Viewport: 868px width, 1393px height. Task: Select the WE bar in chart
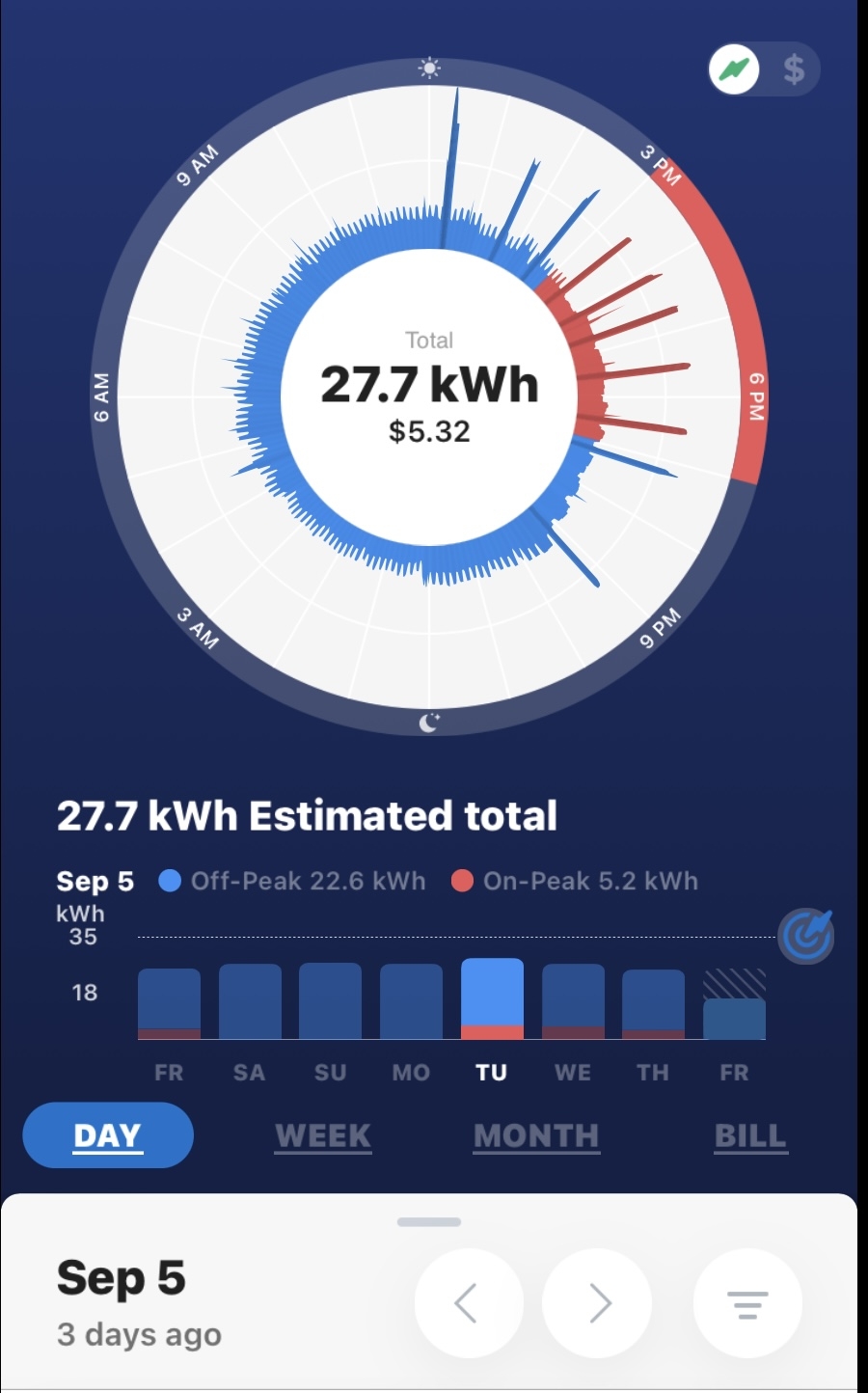[573, 1001]
